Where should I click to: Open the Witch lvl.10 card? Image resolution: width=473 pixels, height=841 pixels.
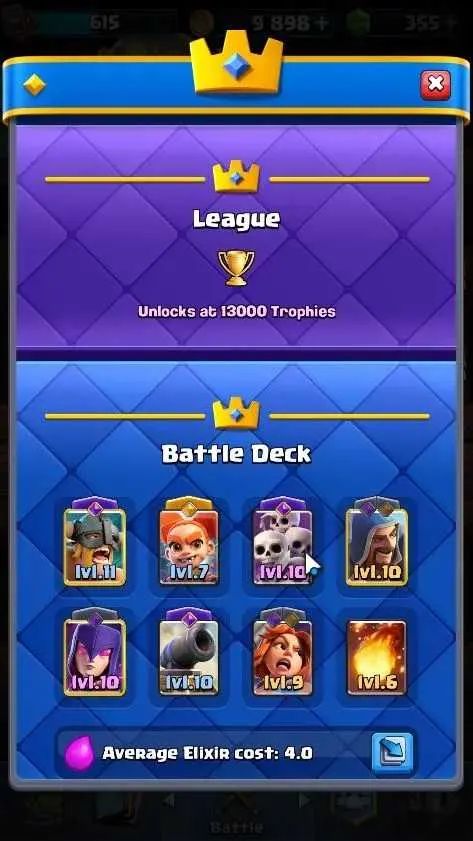pyautogui.click(x=95, y=652)
